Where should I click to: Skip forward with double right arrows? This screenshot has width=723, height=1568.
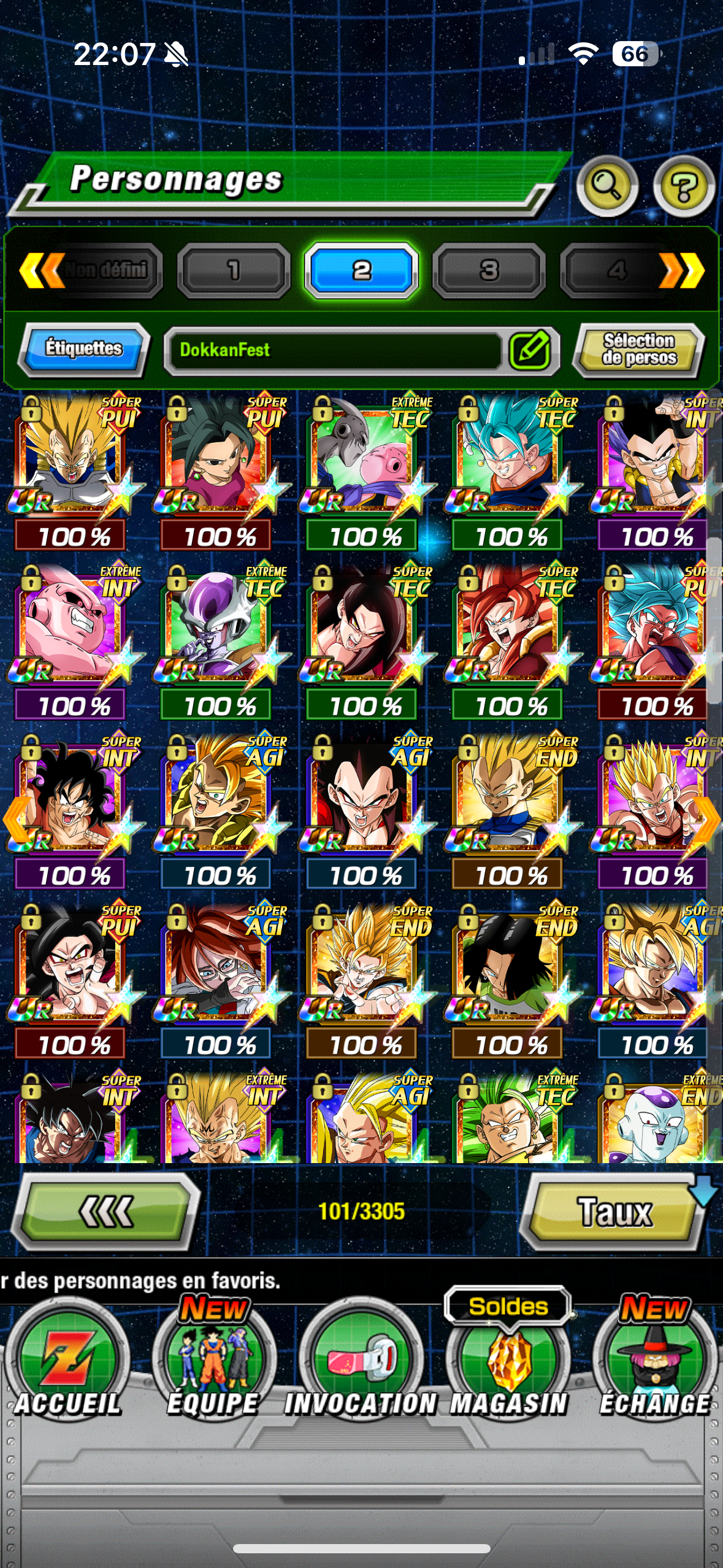[683, 270]
